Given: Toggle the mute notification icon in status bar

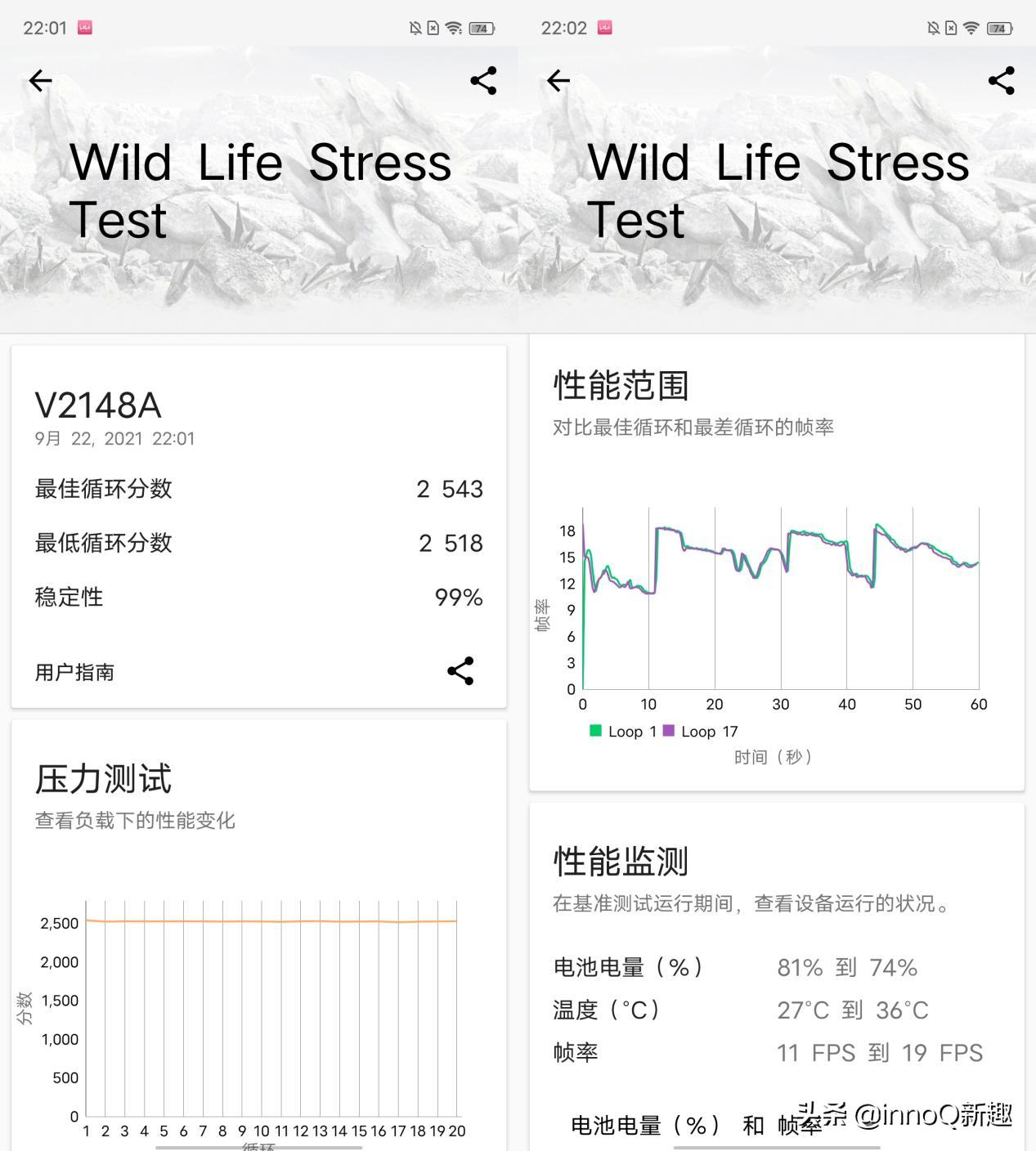Looking at the screenshot, I should tap(417, 26).
